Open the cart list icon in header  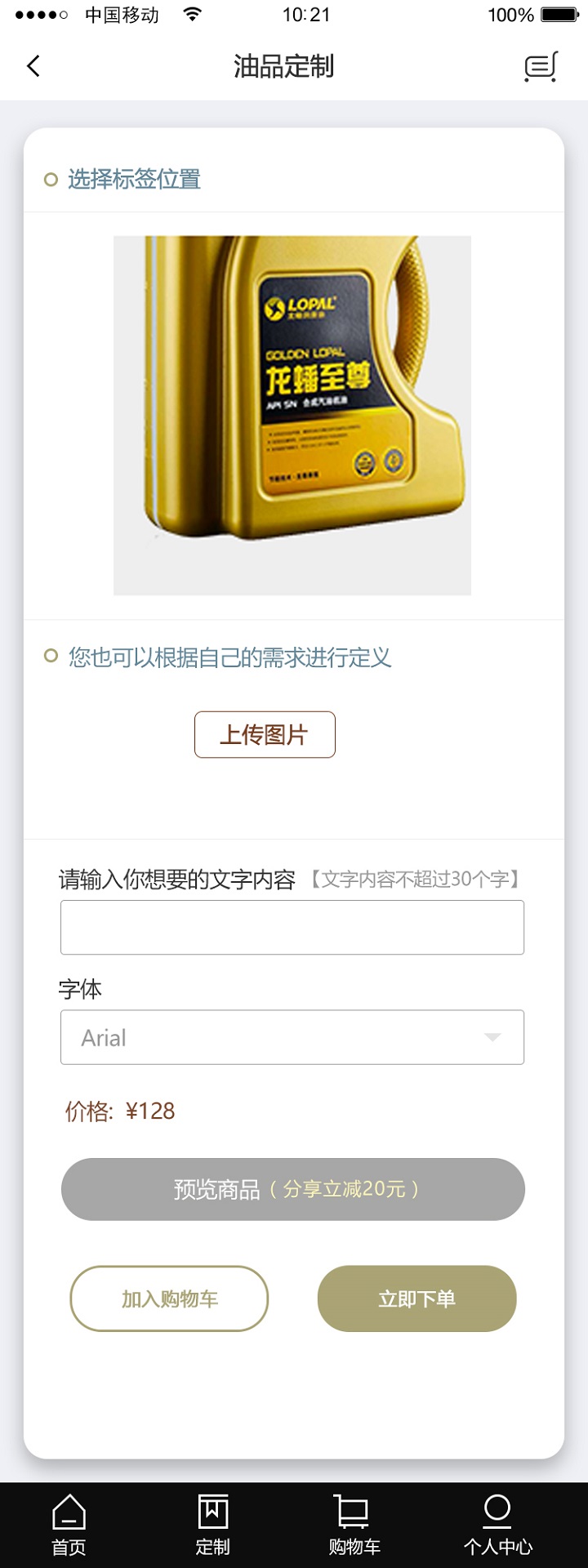[x=541, y=66]
